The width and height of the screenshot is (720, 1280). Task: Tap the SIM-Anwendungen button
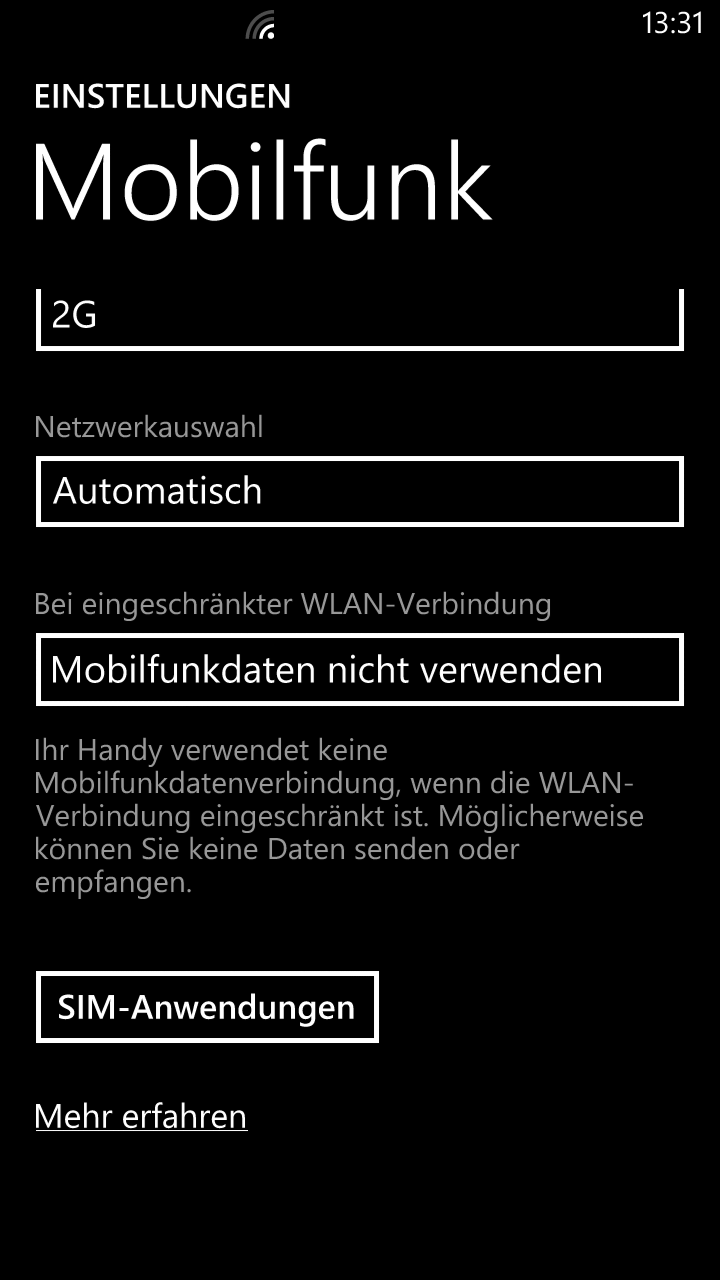(x=207, y=1007)
